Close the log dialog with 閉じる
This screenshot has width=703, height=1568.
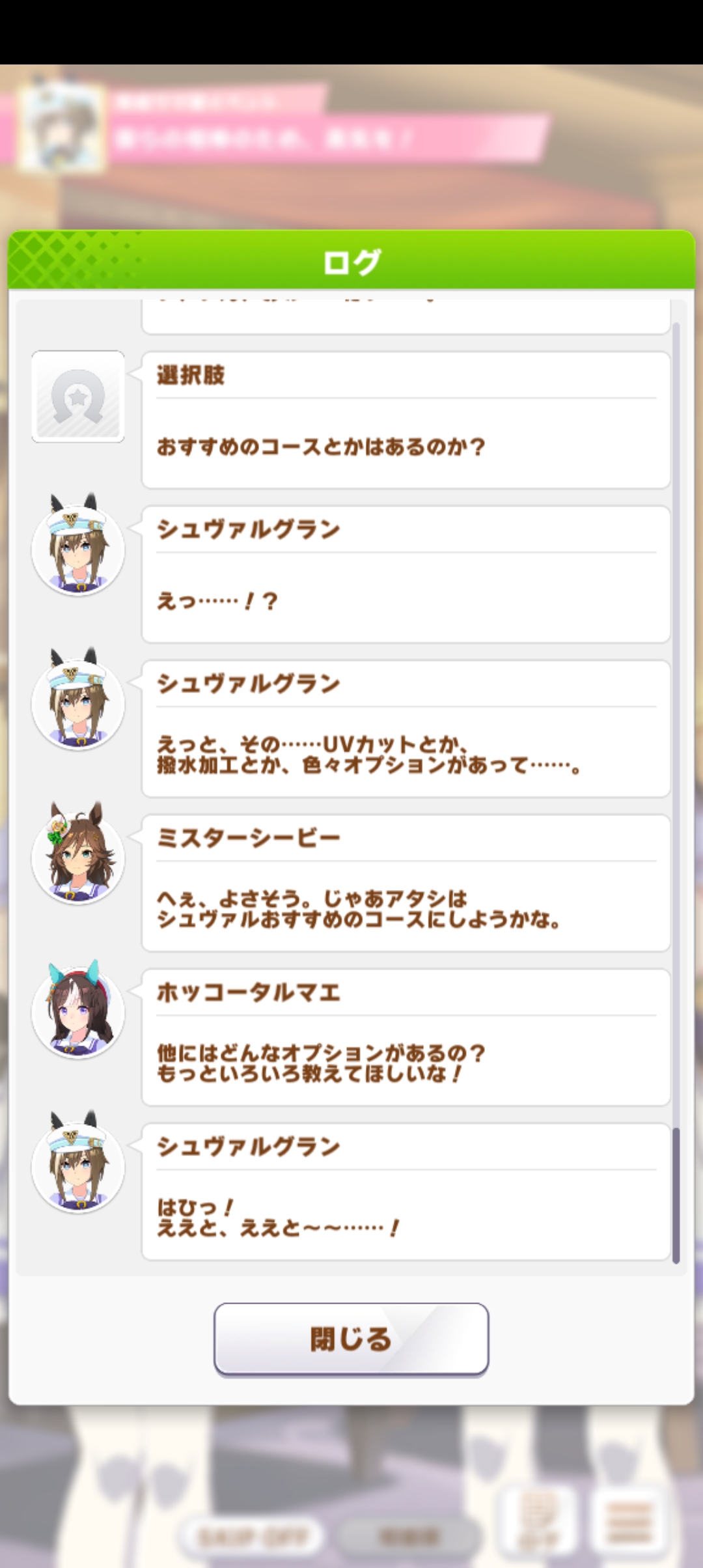coord(351,1339)
